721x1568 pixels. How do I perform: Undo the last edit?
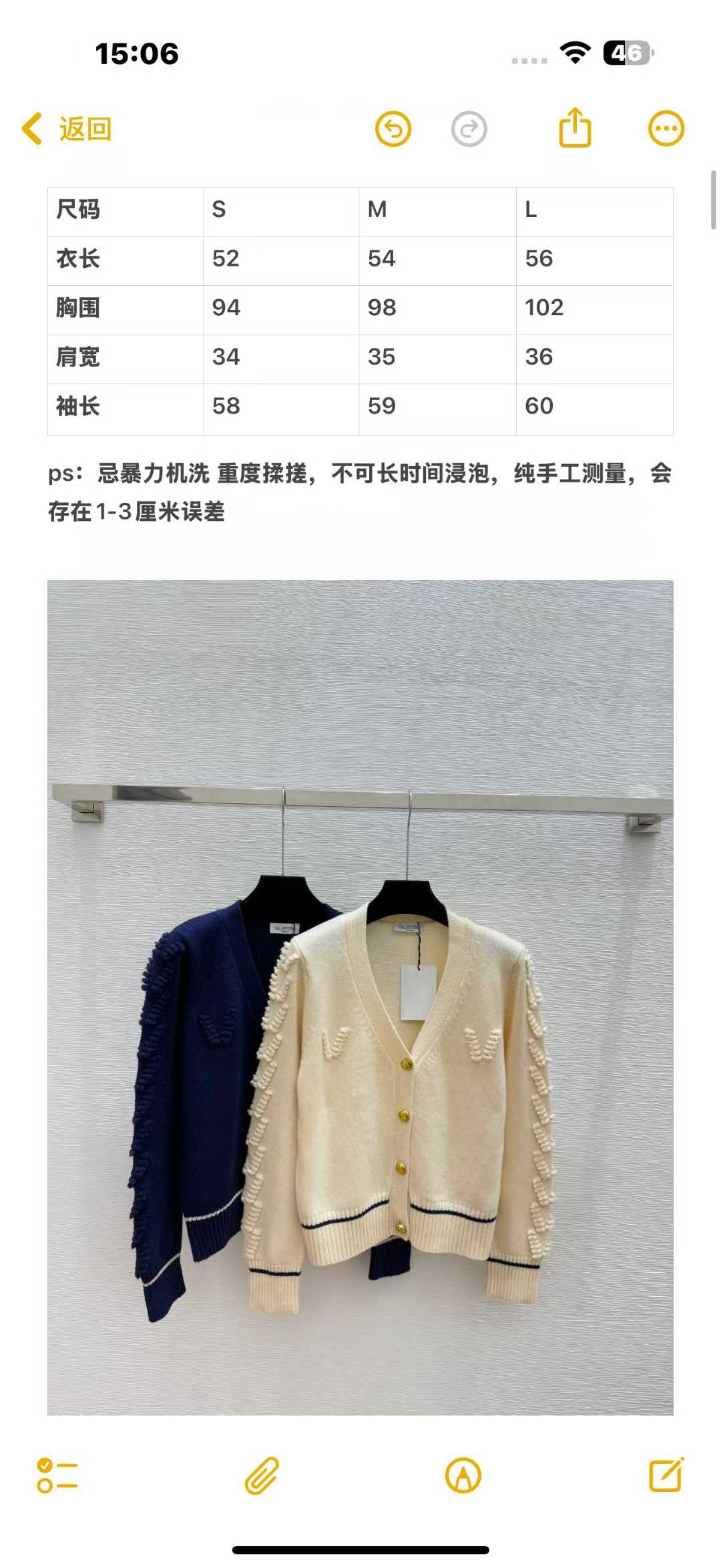pos(393,128)
